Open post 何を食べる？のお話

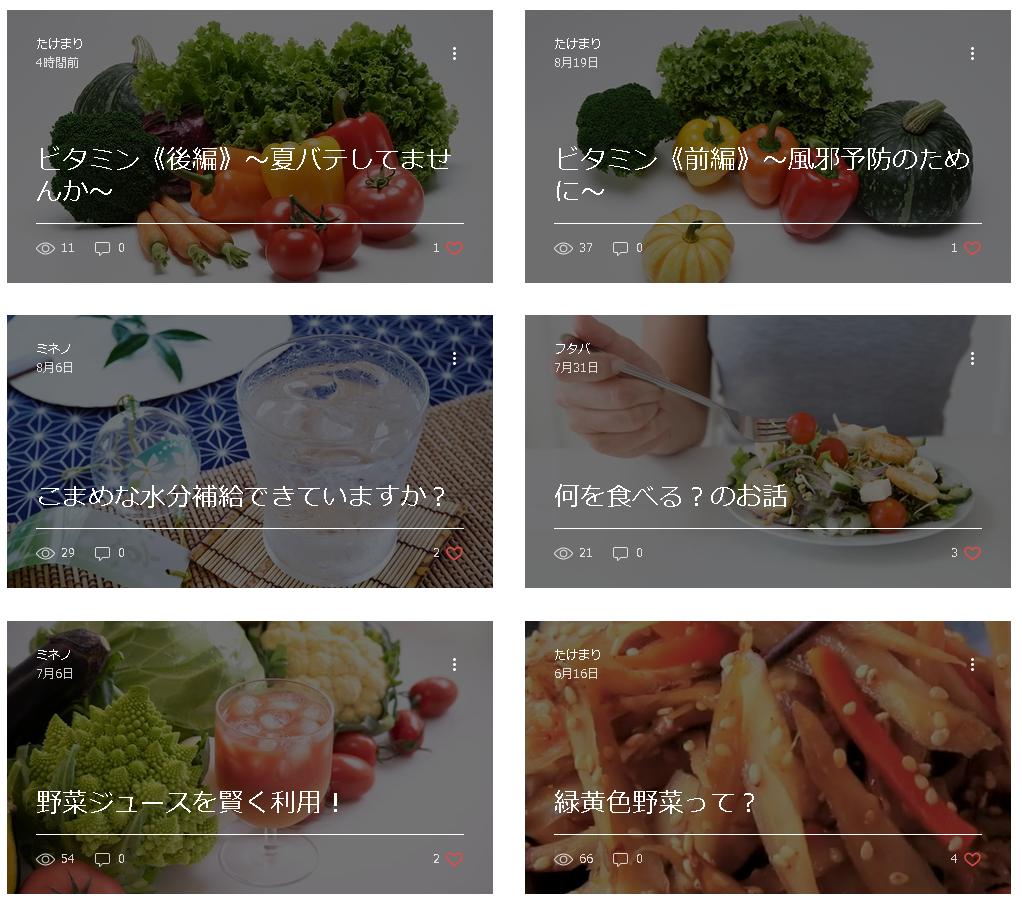tap(671, 496)
